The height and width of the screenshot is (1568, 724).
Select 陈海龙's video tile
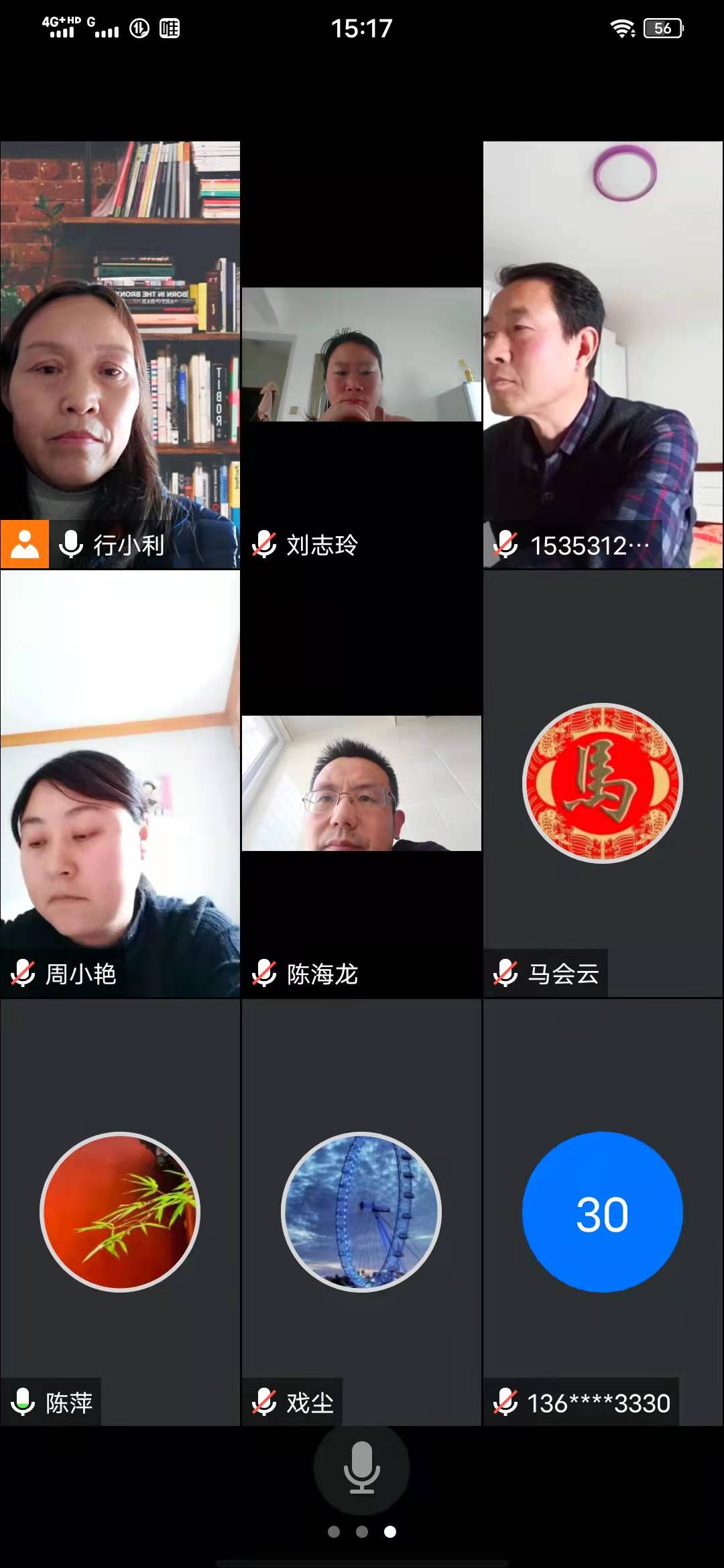click(x=361, y=784)
